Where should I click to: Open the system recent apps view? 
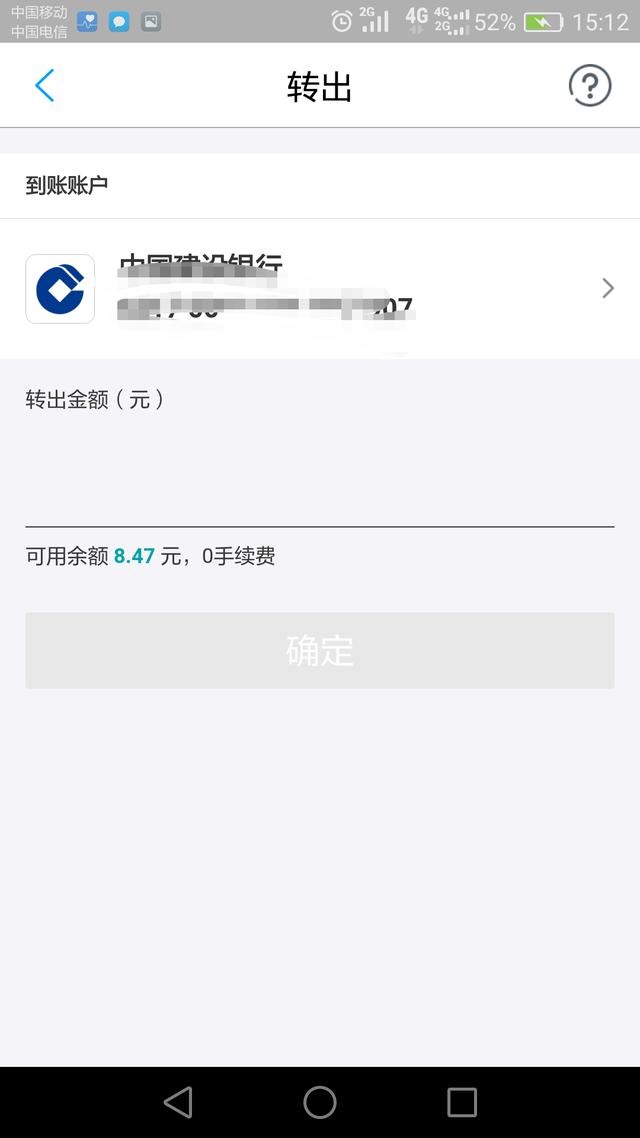462,1102
